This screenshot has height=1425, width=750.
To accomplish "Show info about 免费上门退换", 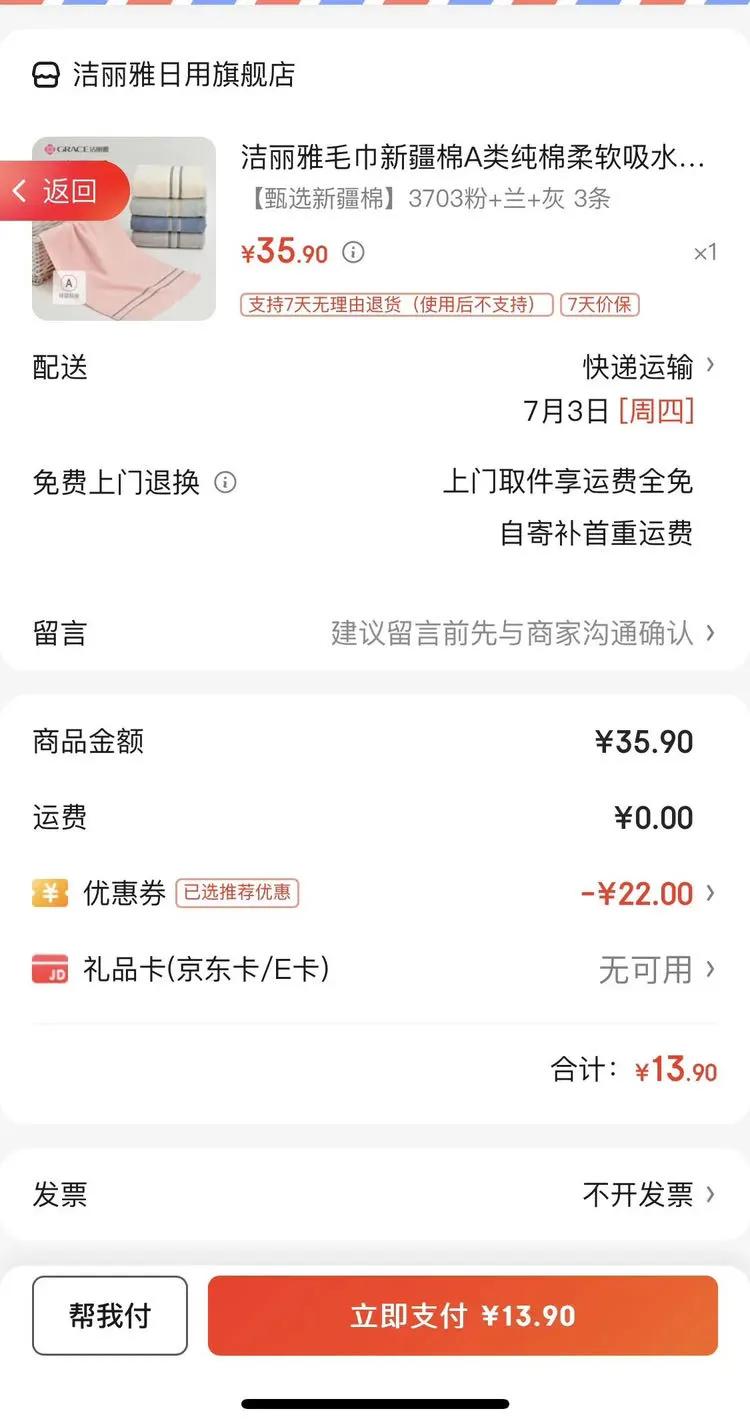I will coord(226,483).
